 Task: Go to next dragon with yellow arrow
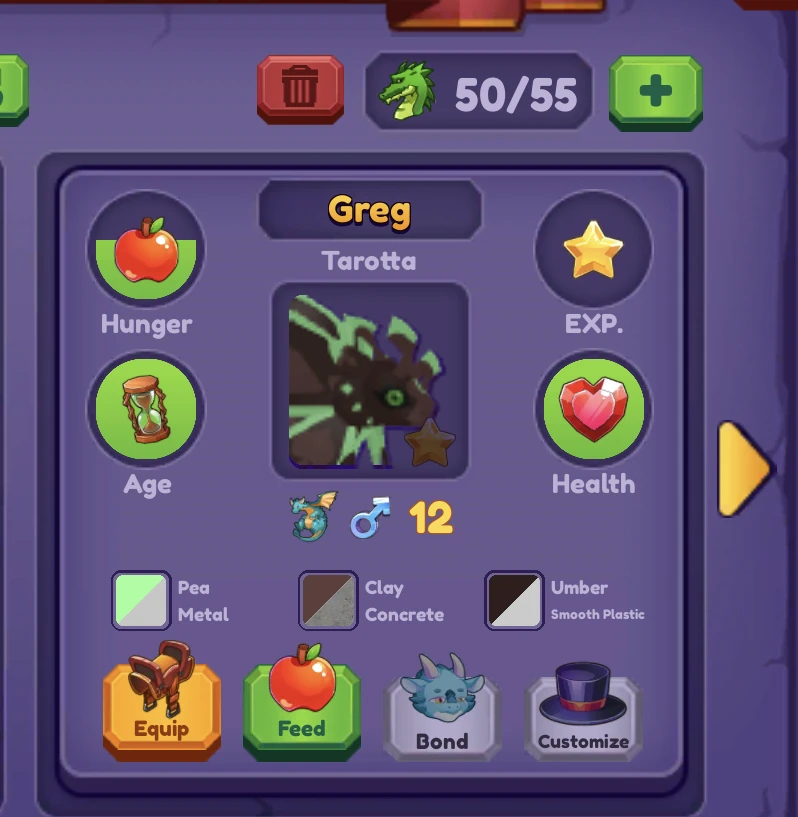click(x=744, y=468)
